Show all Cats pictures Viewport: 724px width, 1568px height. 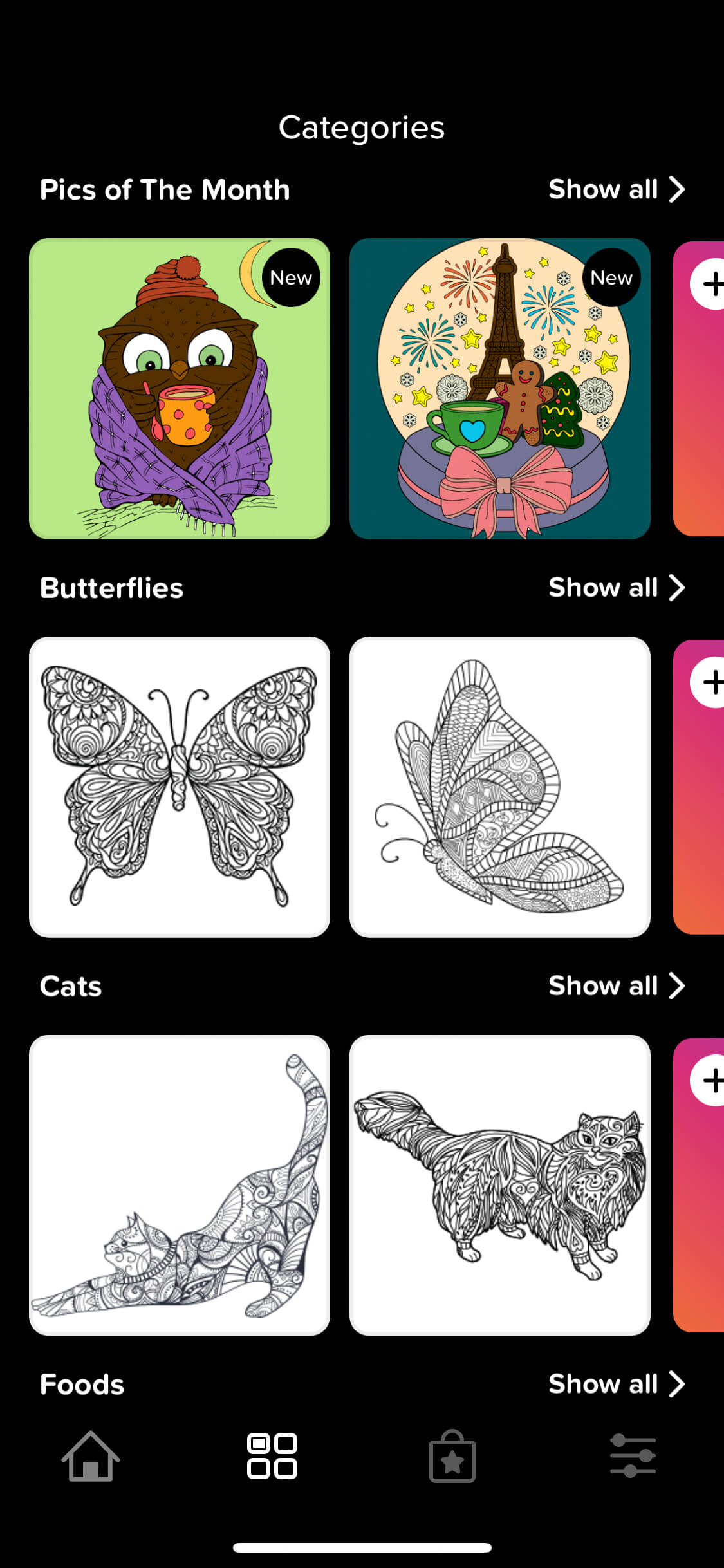click(x=616, y=986)
